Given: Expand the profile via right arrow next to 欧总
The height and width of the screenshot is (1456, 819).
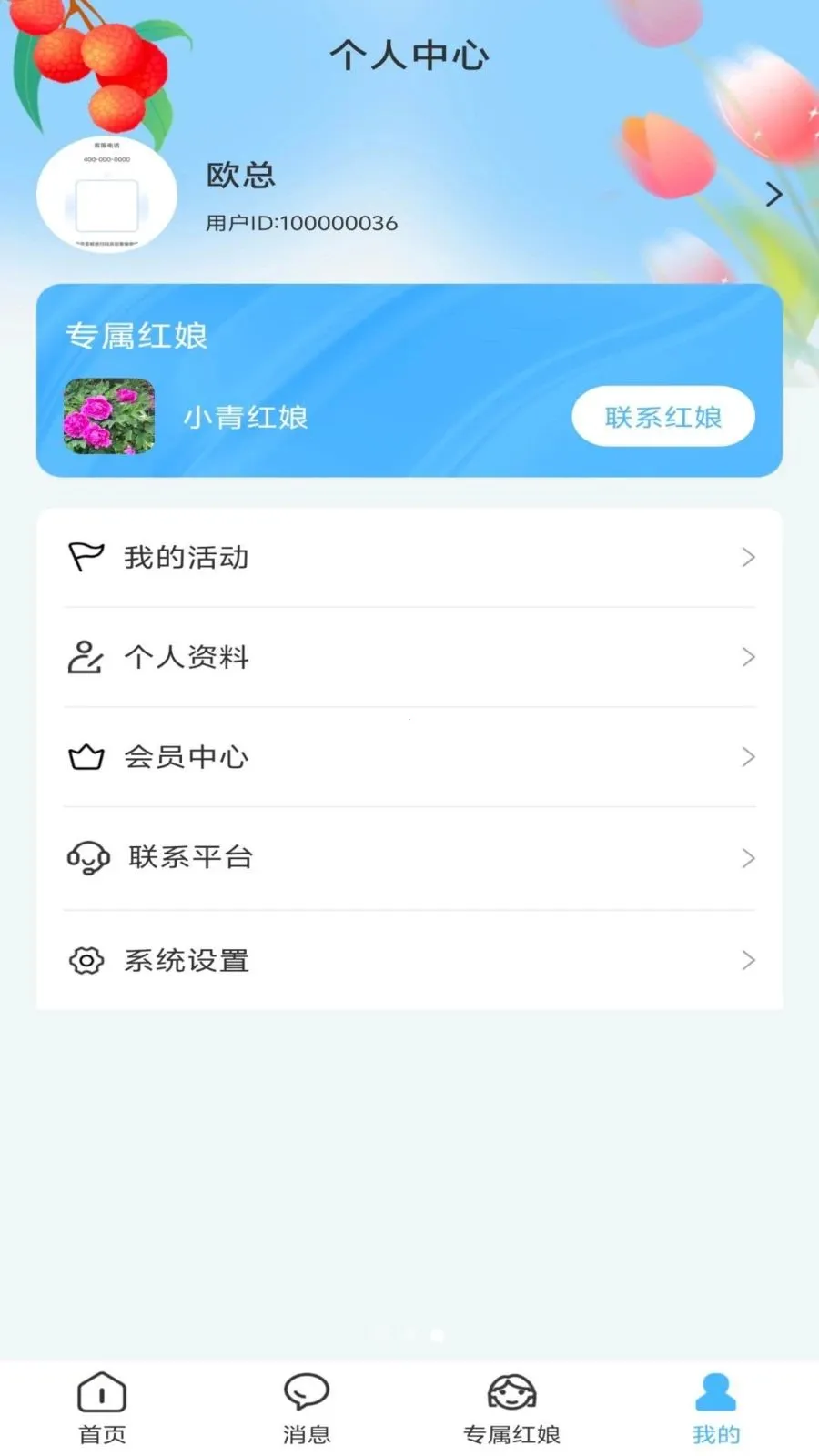Looking at the screenshot, I should [774, 194].
